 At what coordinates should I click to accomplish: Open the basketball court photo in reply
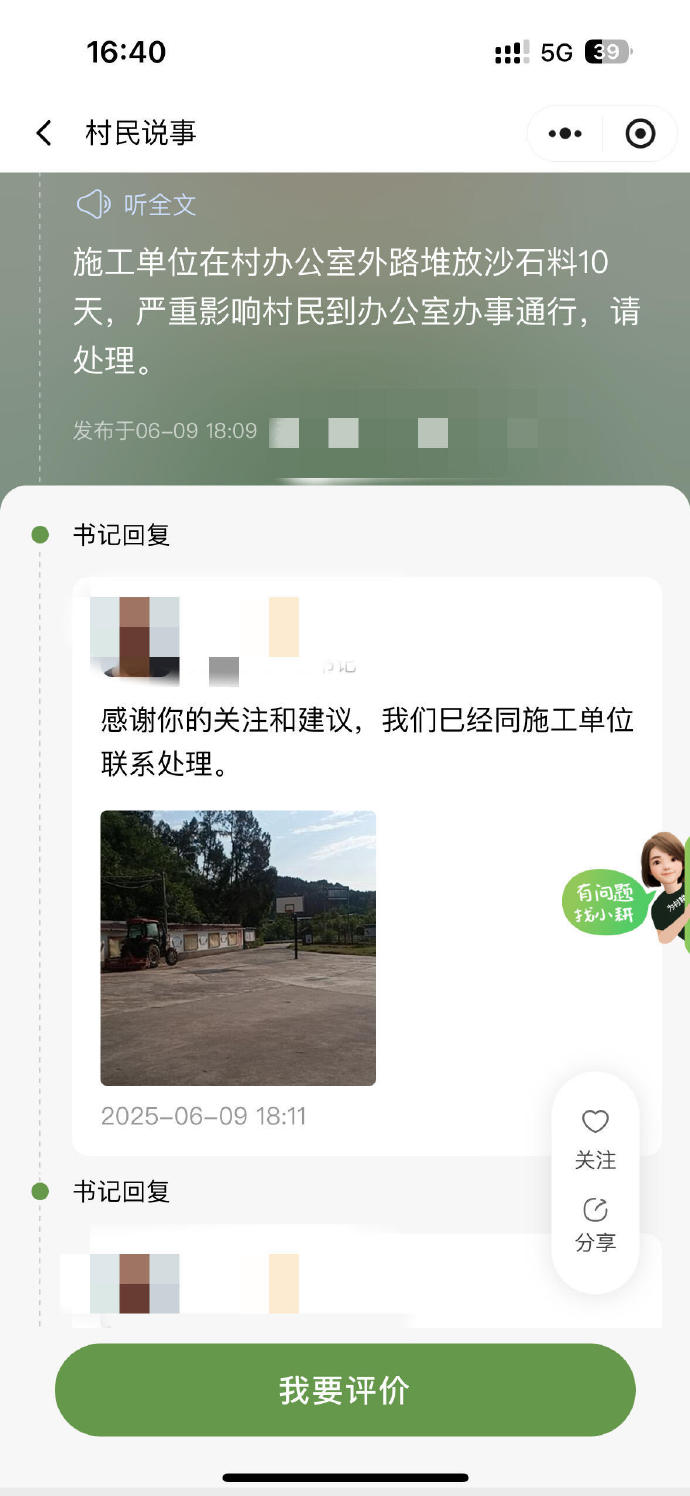pyautogui.click(x=238, y=947)
